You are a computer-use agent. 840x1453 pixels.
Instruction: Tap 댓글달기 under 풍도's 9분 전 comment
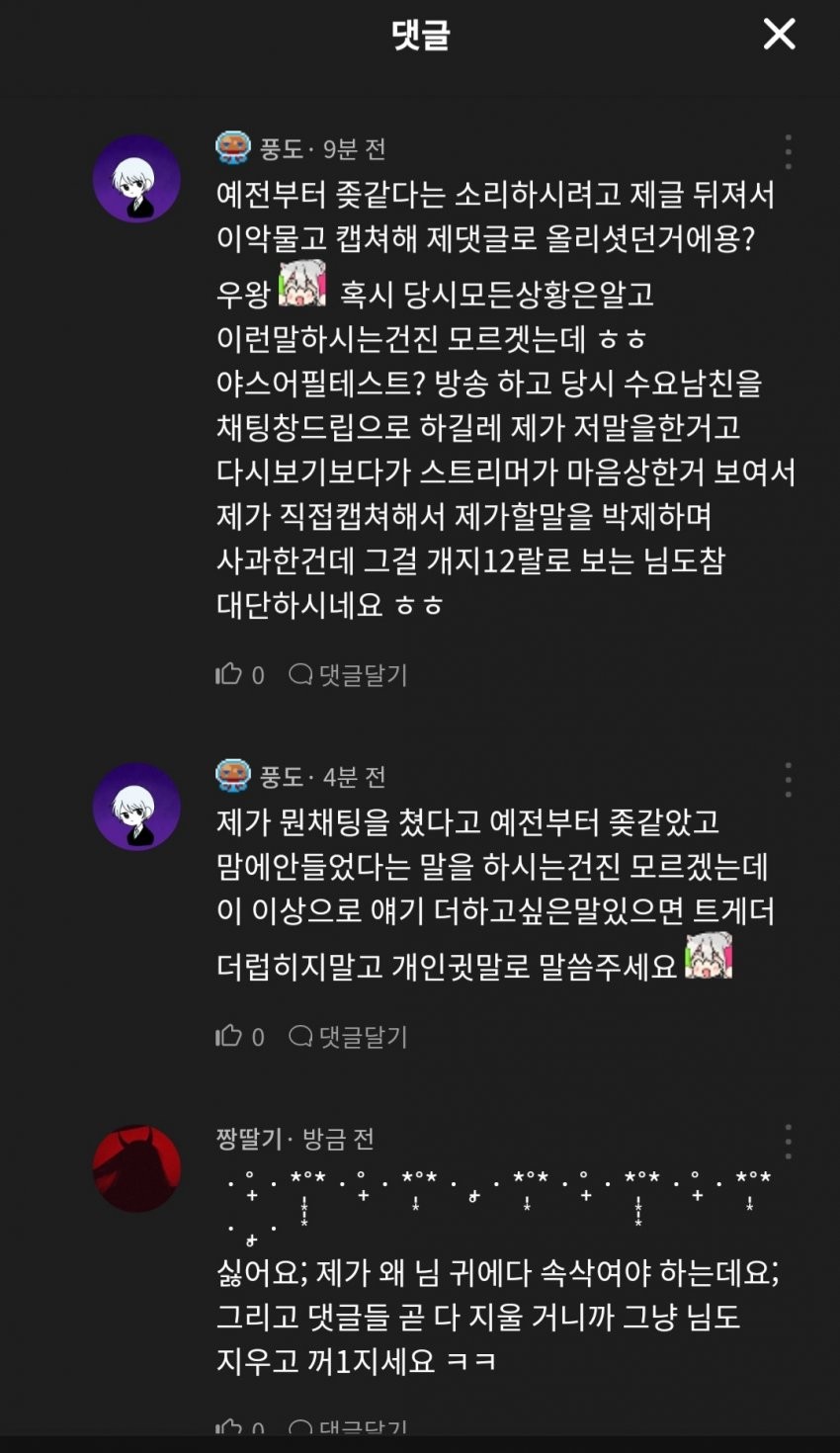pyautogui.click(x=349, y=675)
